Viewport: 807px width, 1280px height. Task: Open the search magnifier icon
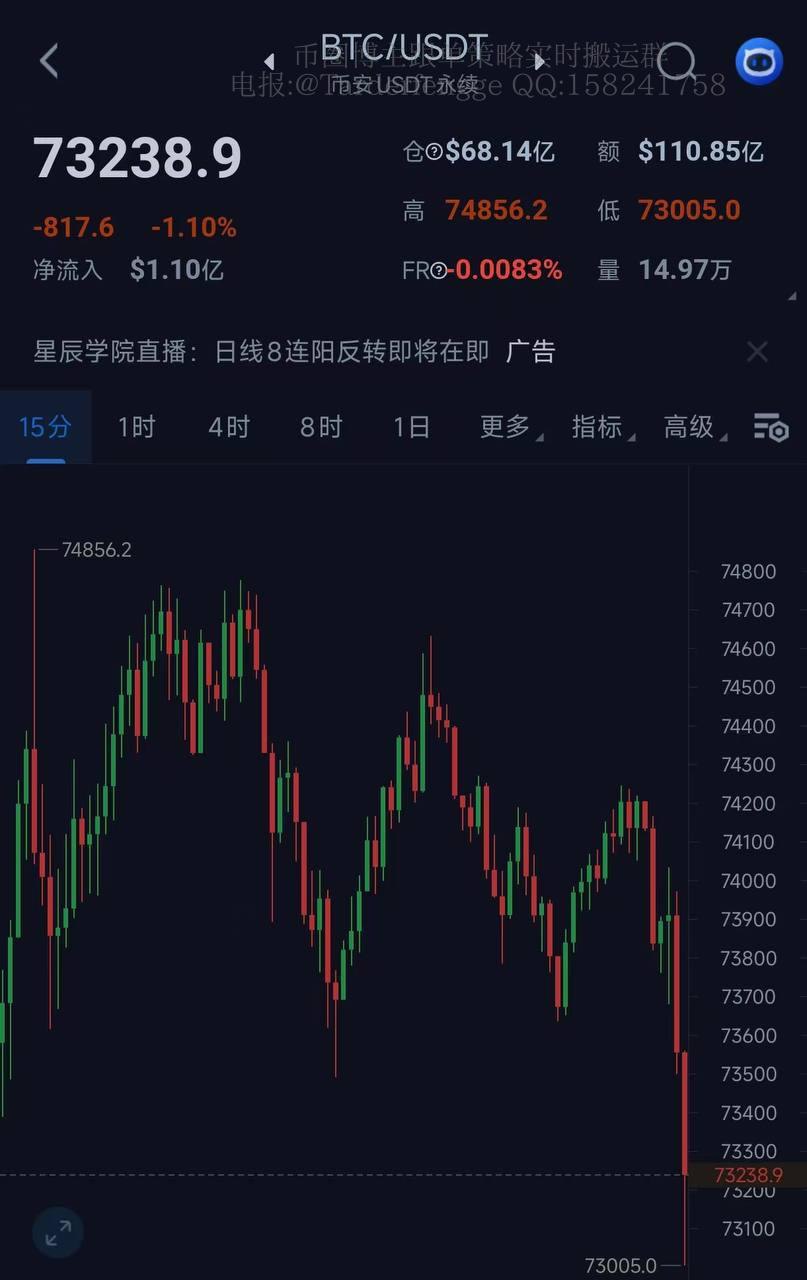coord(678,62)
